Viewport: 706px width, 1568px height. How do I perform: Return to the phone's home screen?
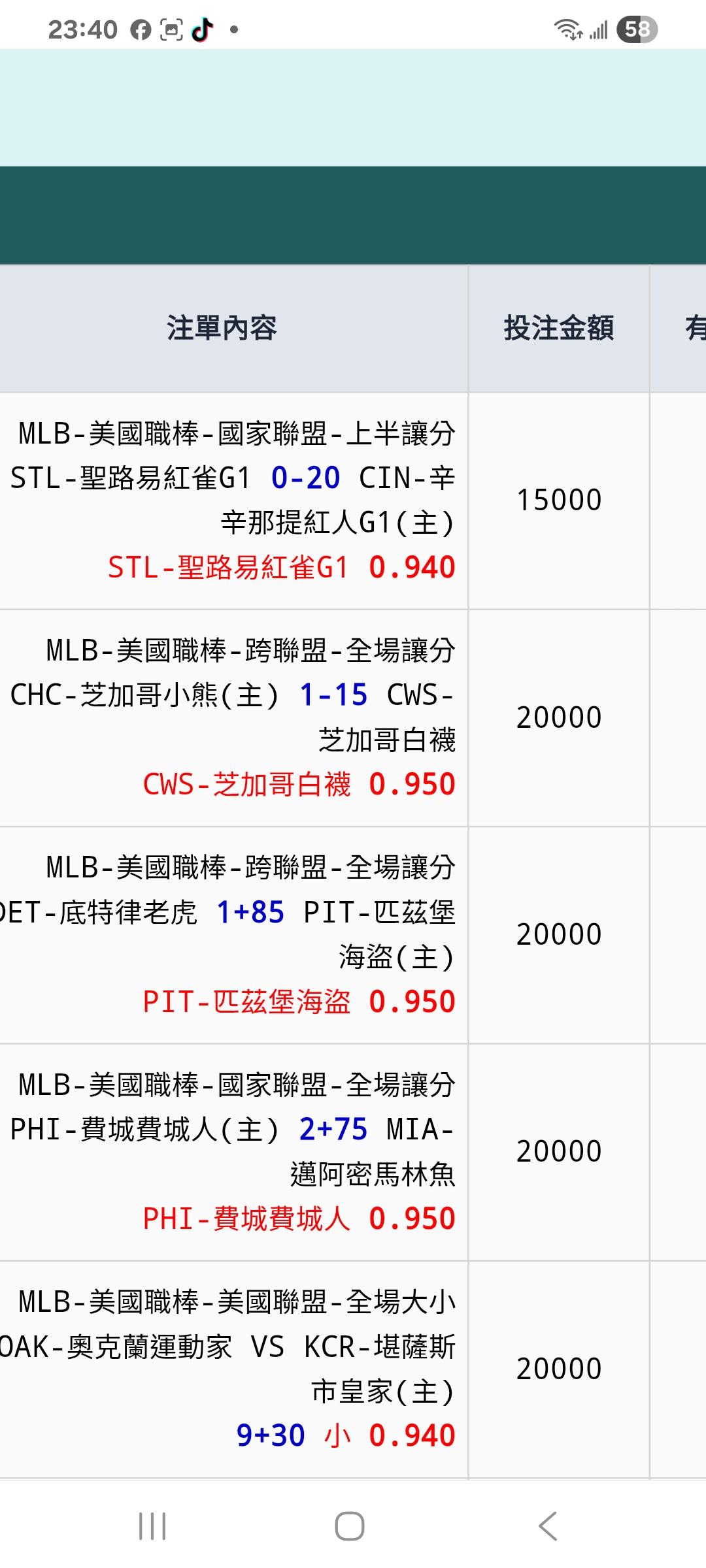pyautogui.click(x=350, y=1526)
